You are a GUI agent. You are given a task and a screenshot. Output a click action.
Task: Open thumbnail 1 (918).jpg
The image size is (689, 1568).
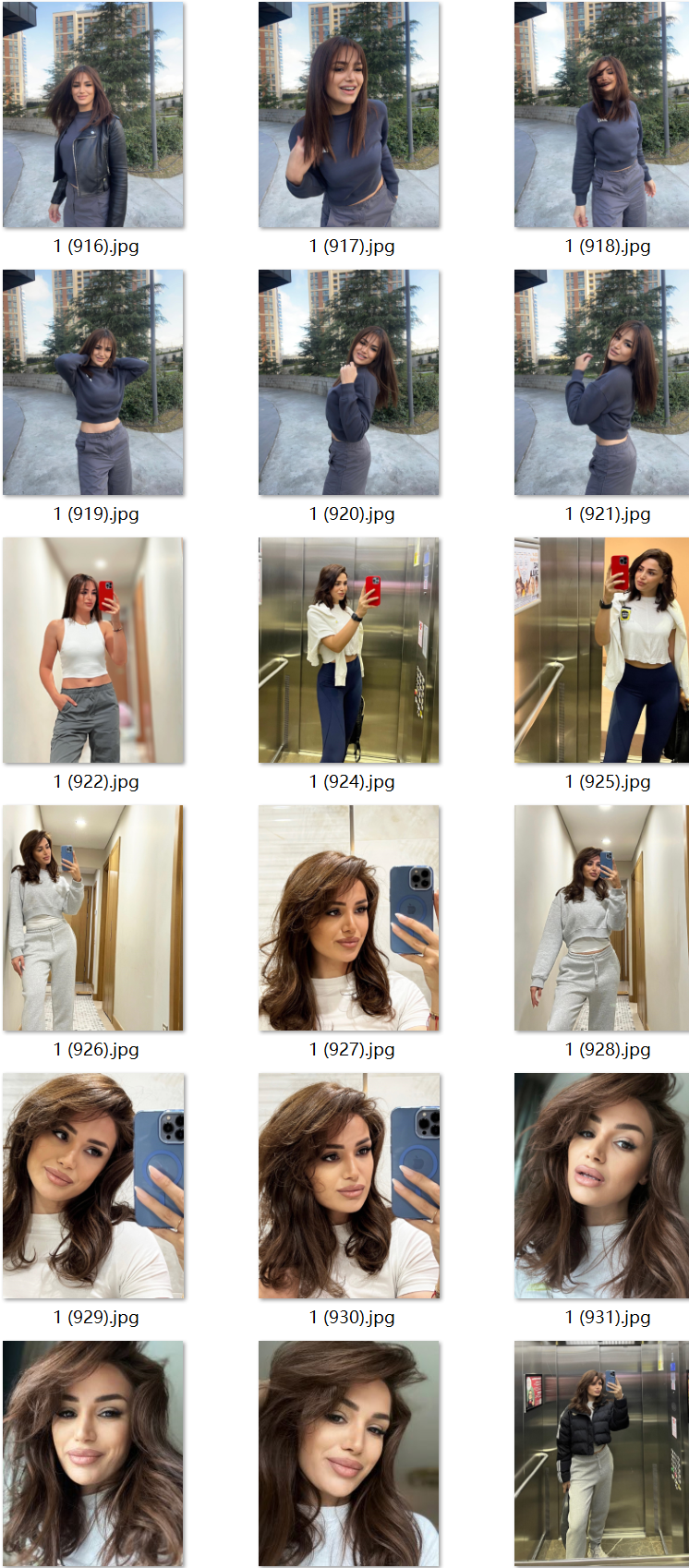coord(601,115)
